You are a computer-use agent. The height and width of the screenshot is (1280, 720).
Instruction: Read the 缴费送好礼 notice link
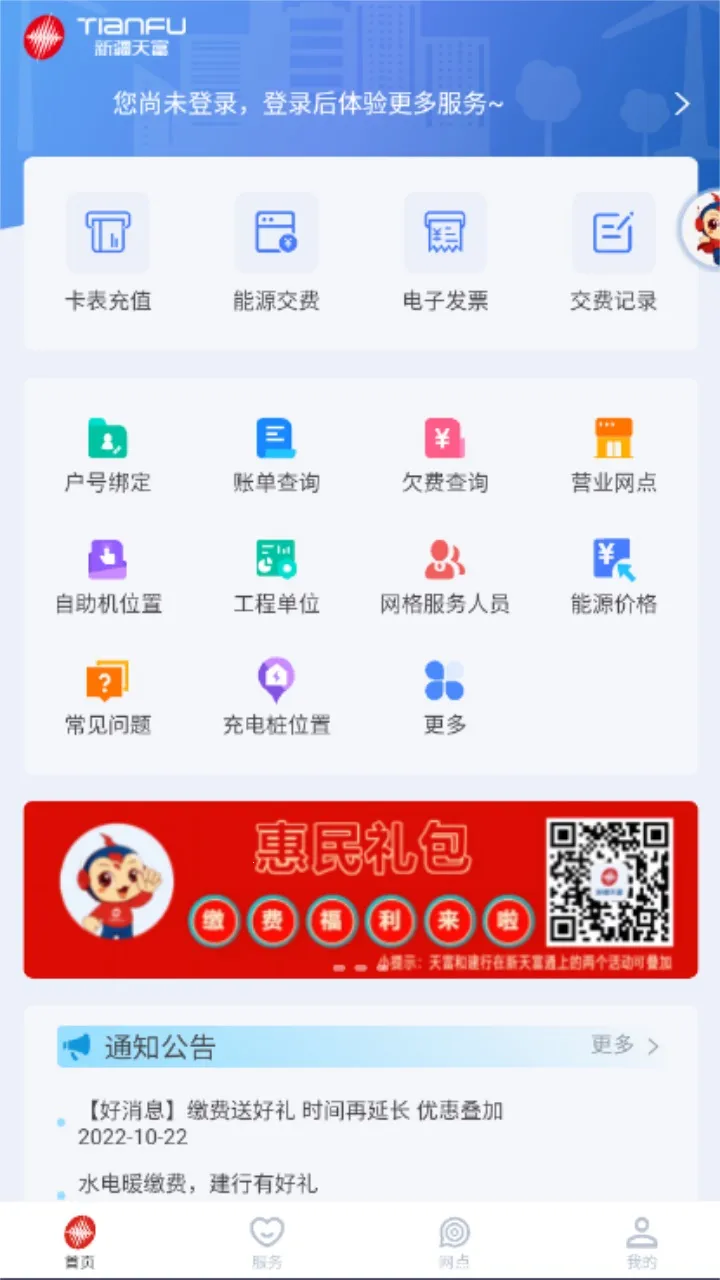pyautogui.click(x=290, y=1110)
